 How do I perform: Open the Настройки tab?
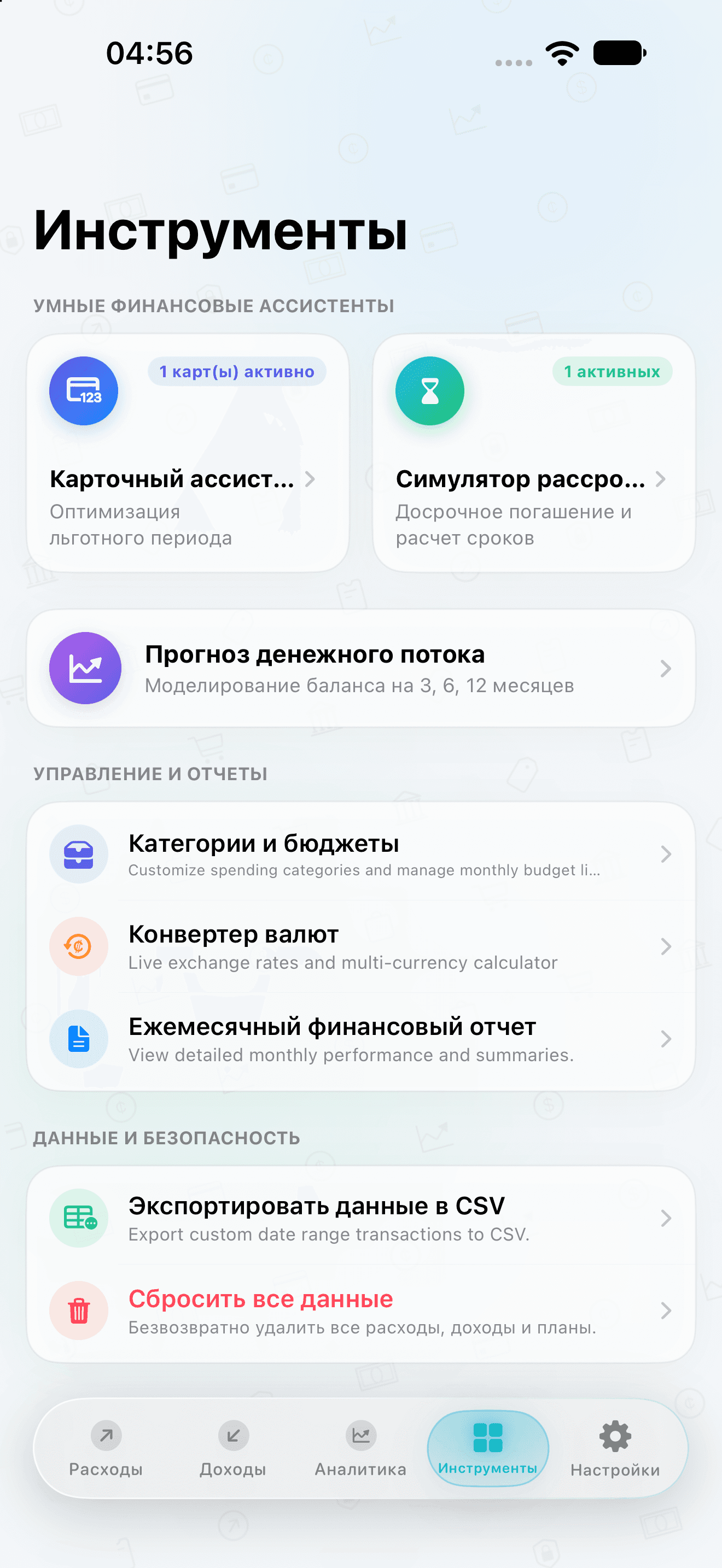[615, 1450]
